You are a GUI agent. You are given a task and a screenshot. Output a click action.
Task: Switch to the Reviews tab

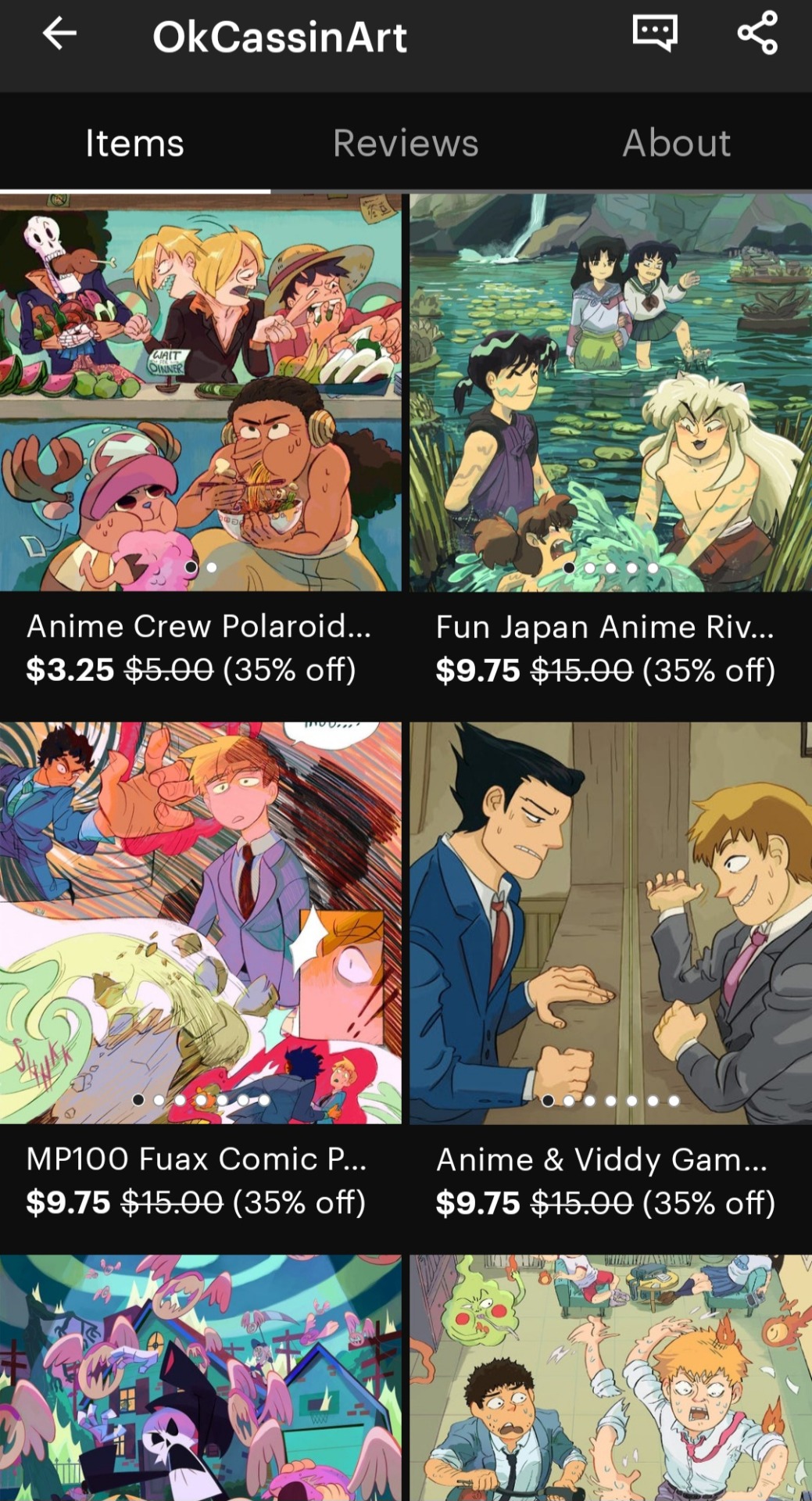pos(405,144)
